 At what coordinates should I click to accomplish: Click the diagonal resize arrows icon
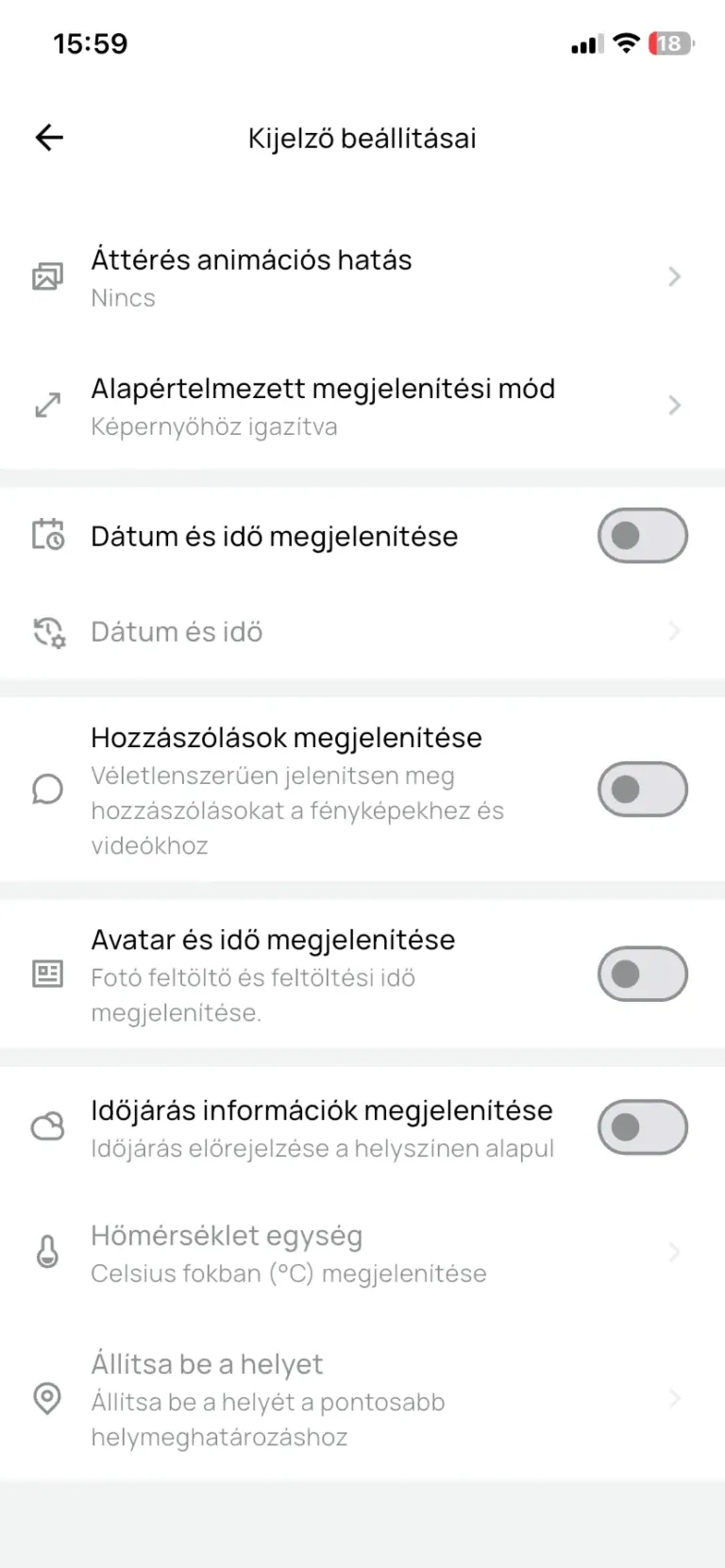click(x=48, y=406)
